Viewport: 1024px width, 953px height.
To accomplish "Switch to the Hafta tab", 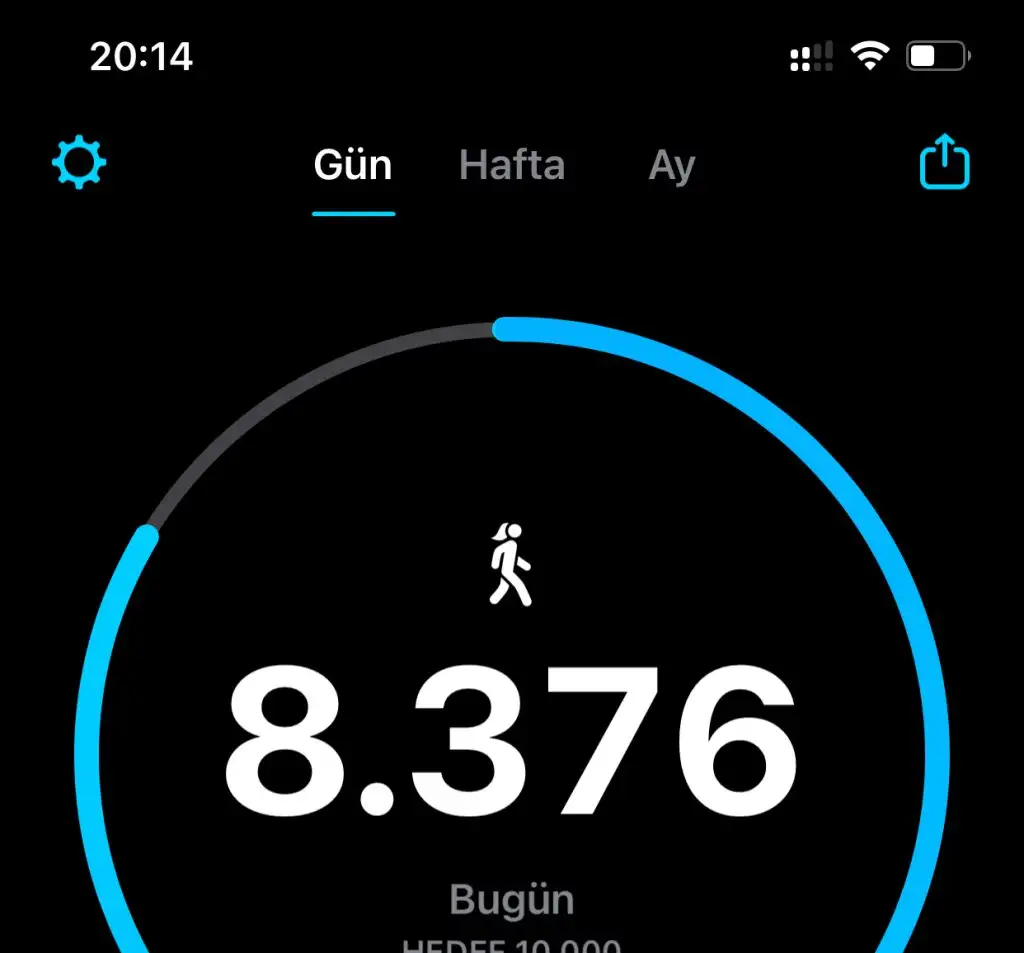I will (x=512, y=166).
